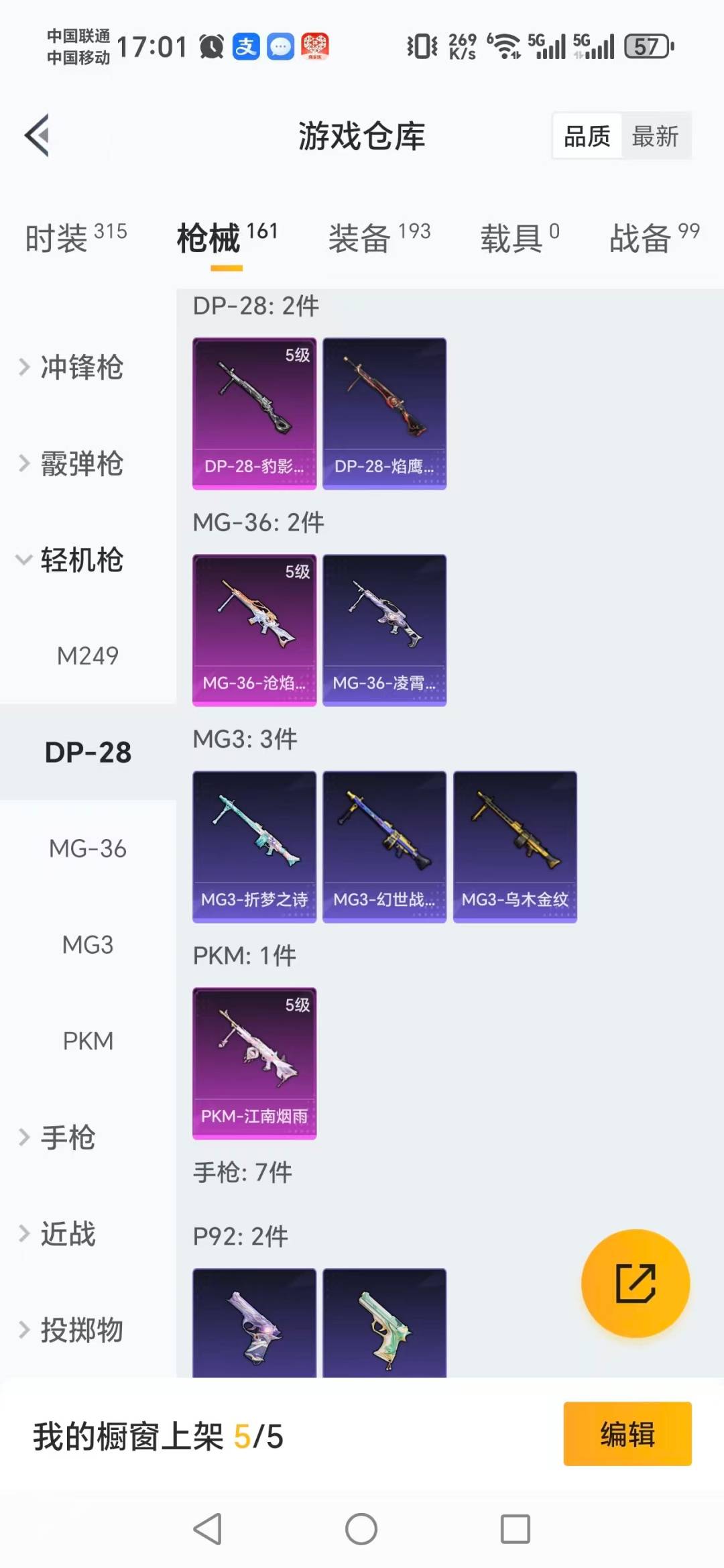Tap the yellow share/export floating icon
724x1568 pixels.
pyautogui.click(x=635, y=1283)
